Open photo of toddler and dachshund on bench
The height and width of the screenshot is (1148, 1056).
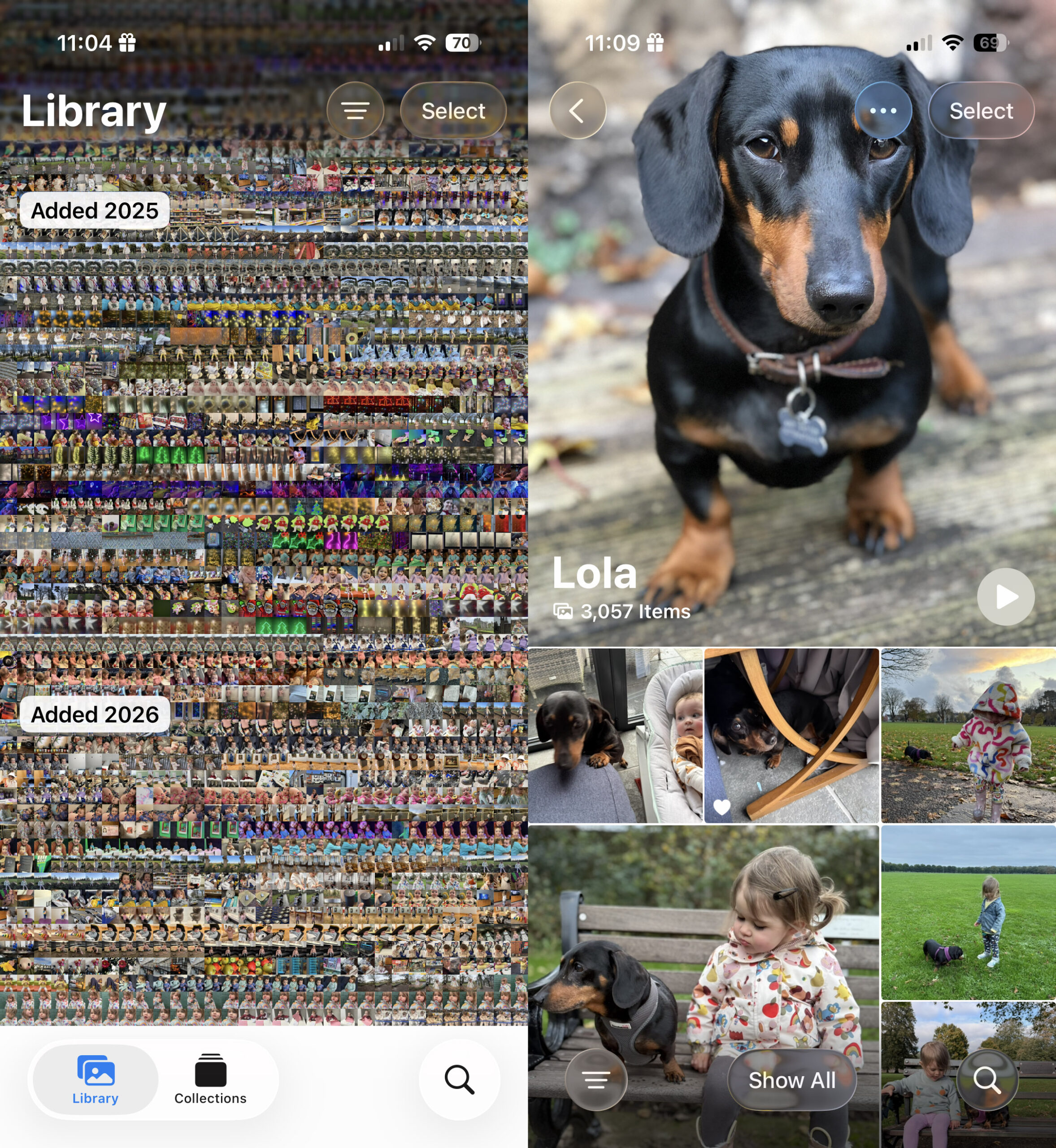click(703, 937)
